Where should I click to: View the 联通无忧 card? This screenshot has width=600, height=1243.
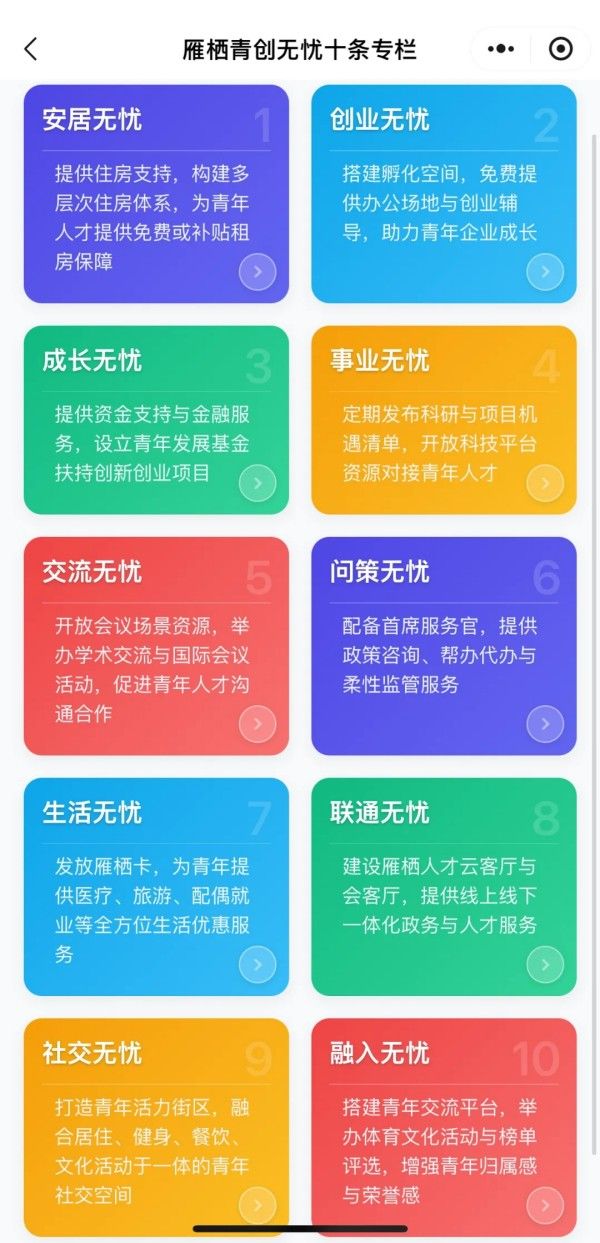pos(443,887)
